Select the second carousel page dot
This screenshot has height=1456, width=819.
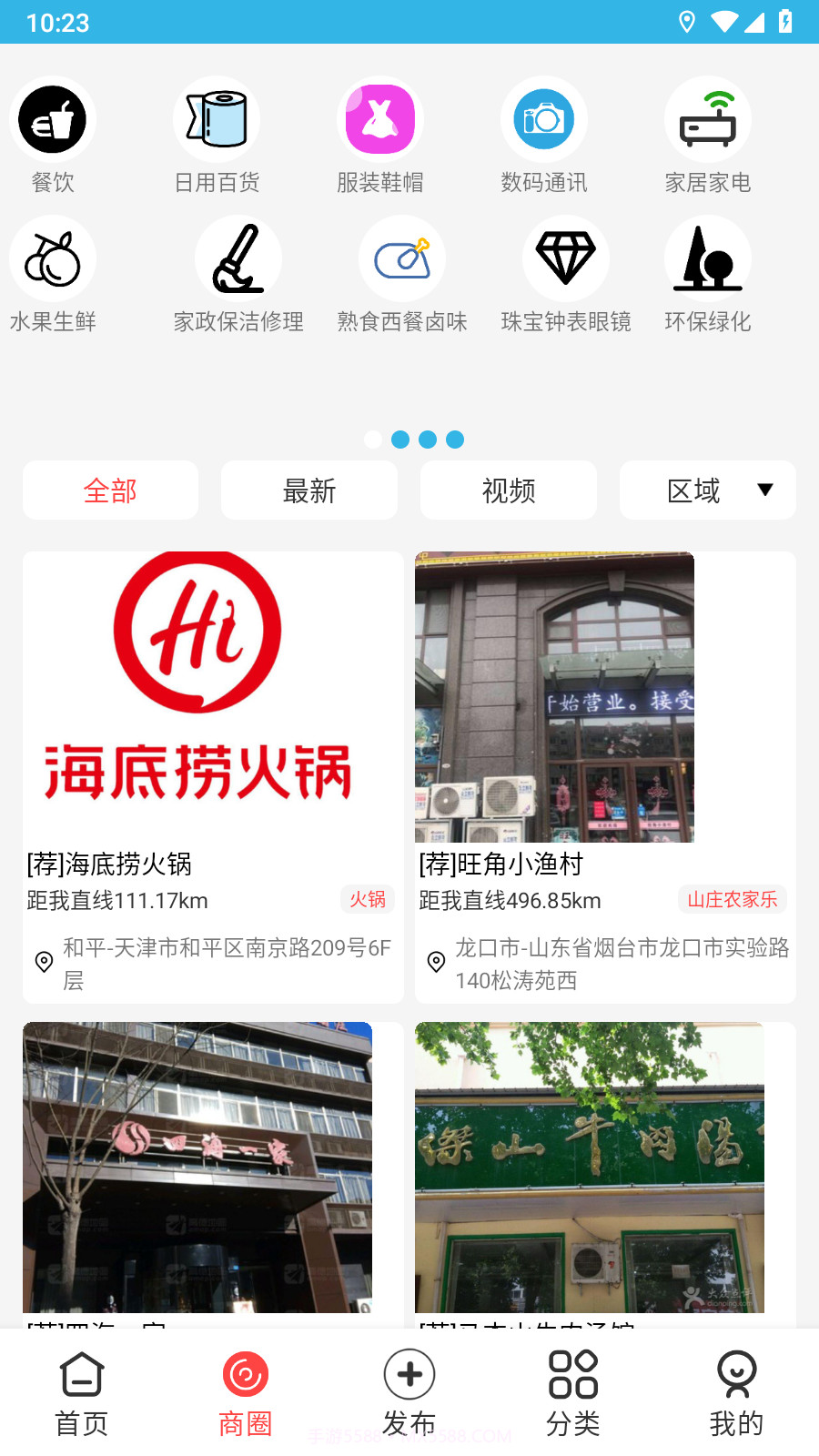tap(400, 440)
